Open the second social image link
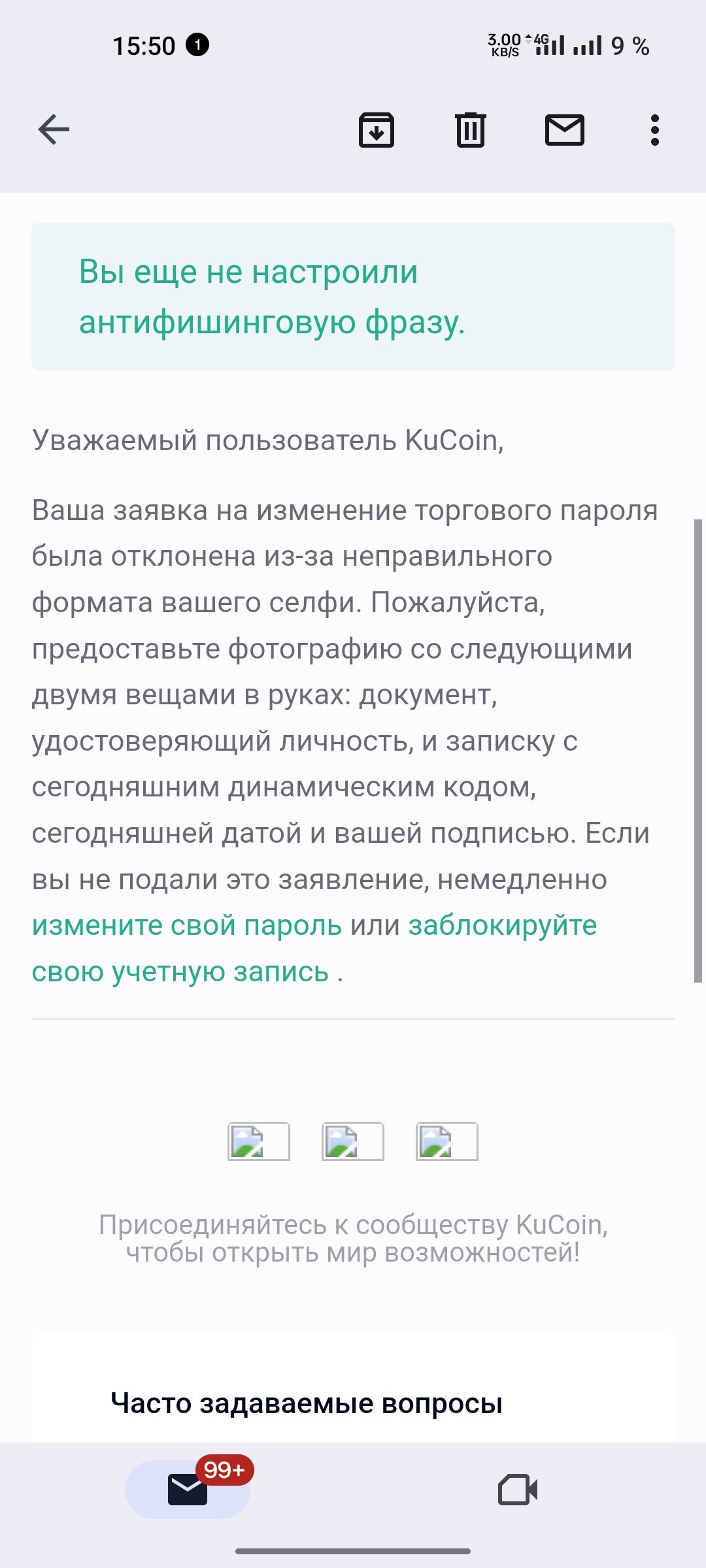This screenshot has height=1568, width=706. [352, 1141]
